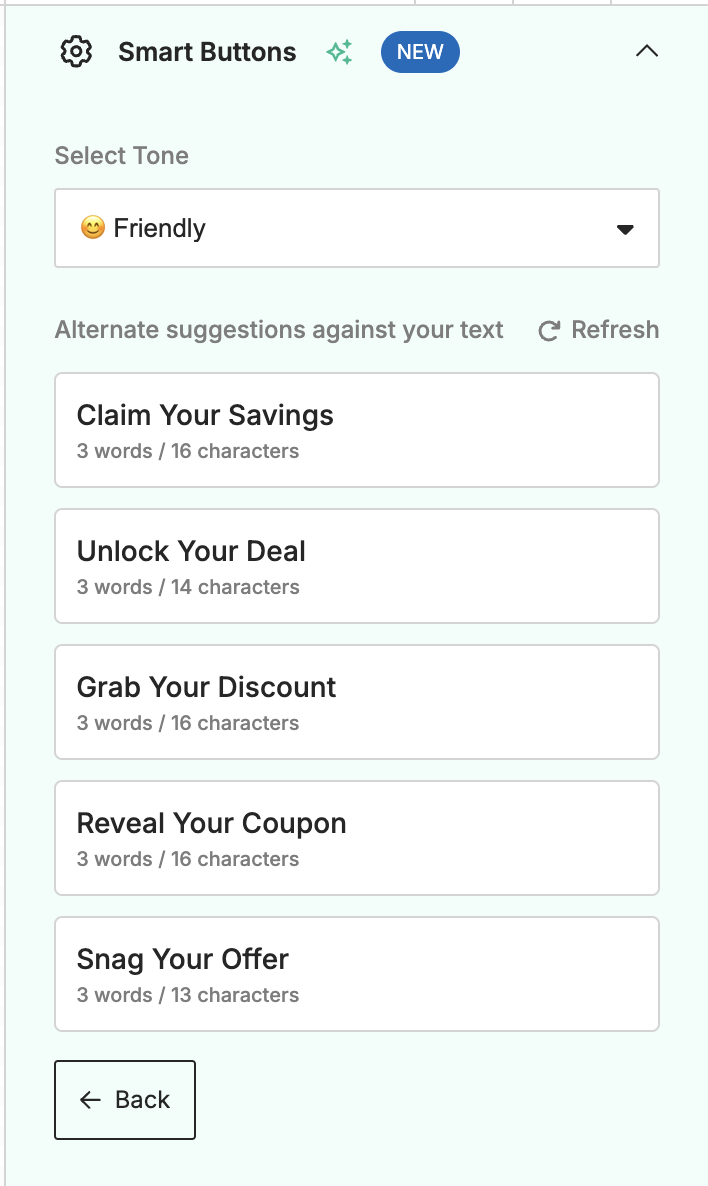This screenshot has width=708, height=1186.
Task: Open the Select Tone dropdown showing Friendly
Action: pos(357,228)
